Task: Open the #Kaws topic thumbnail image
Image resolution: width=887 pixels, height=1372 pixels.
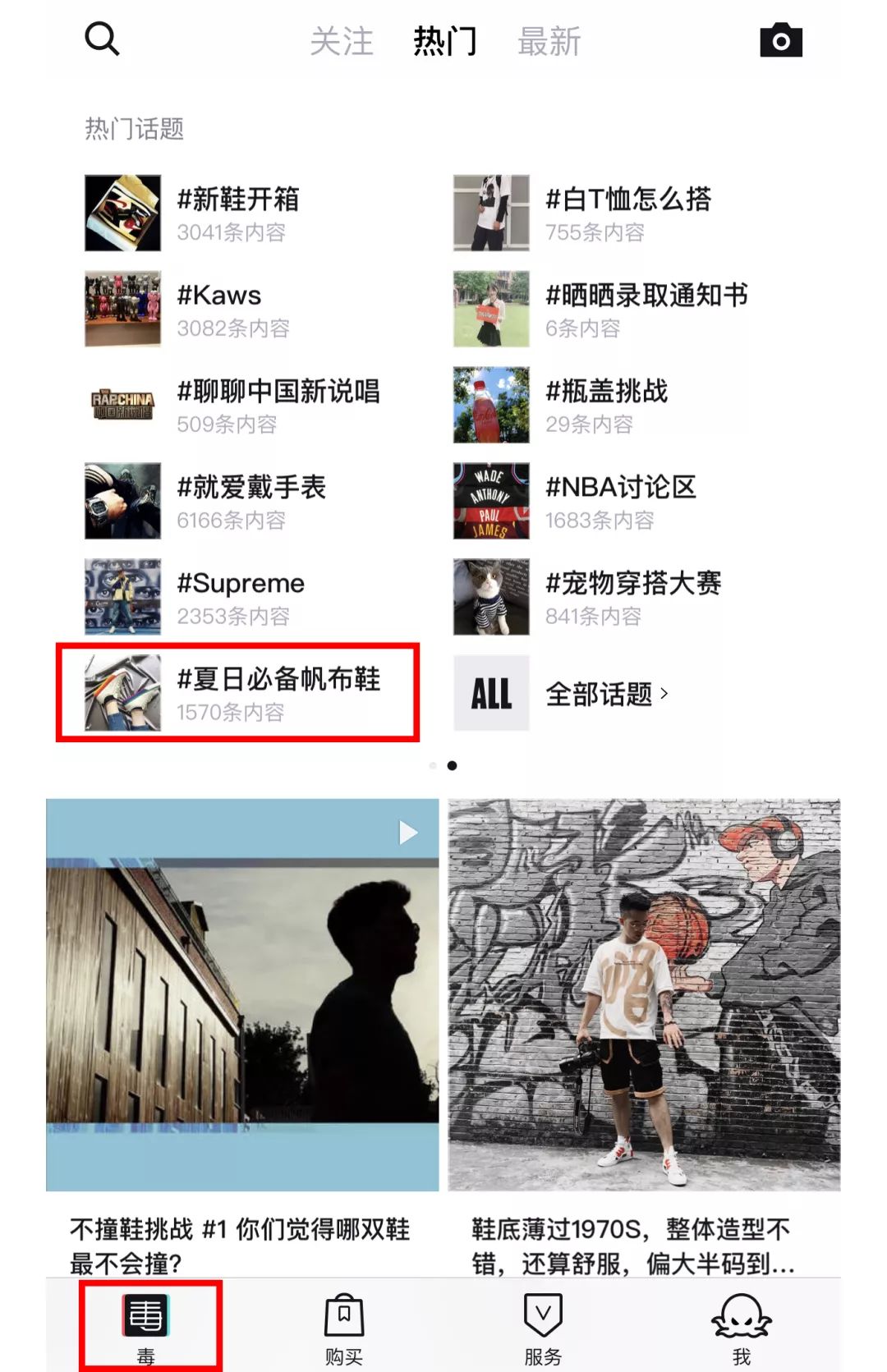Action: click(x=122, y=309)
